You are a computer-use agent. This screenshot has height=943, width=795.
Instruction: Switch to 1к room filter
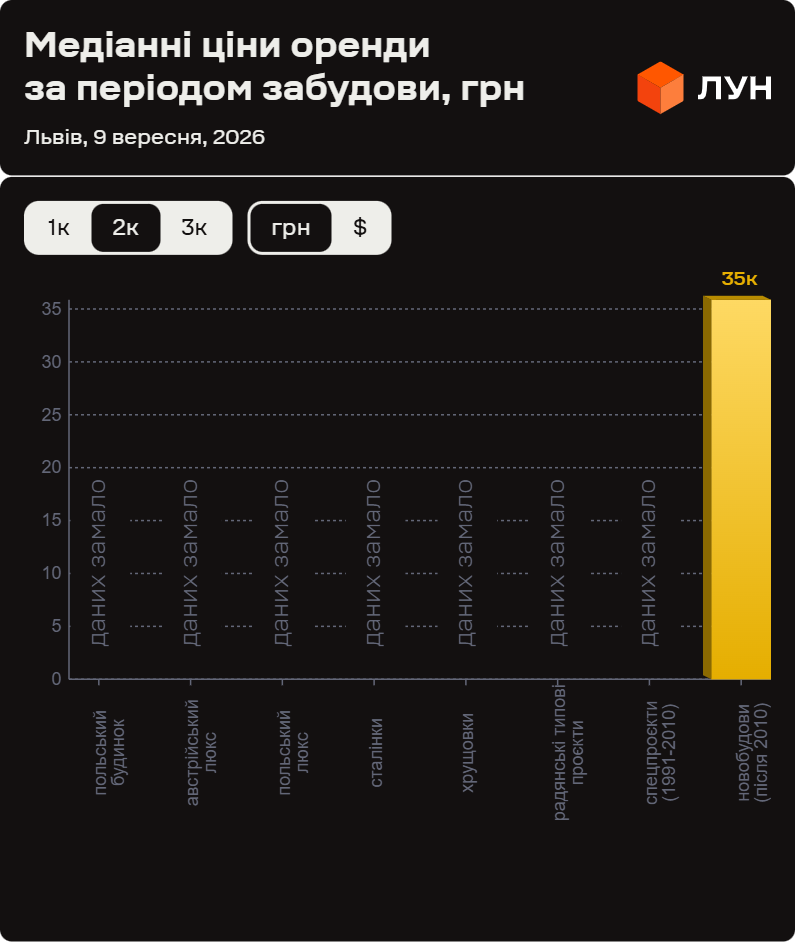pyautogui.click(x=58, y=228)
